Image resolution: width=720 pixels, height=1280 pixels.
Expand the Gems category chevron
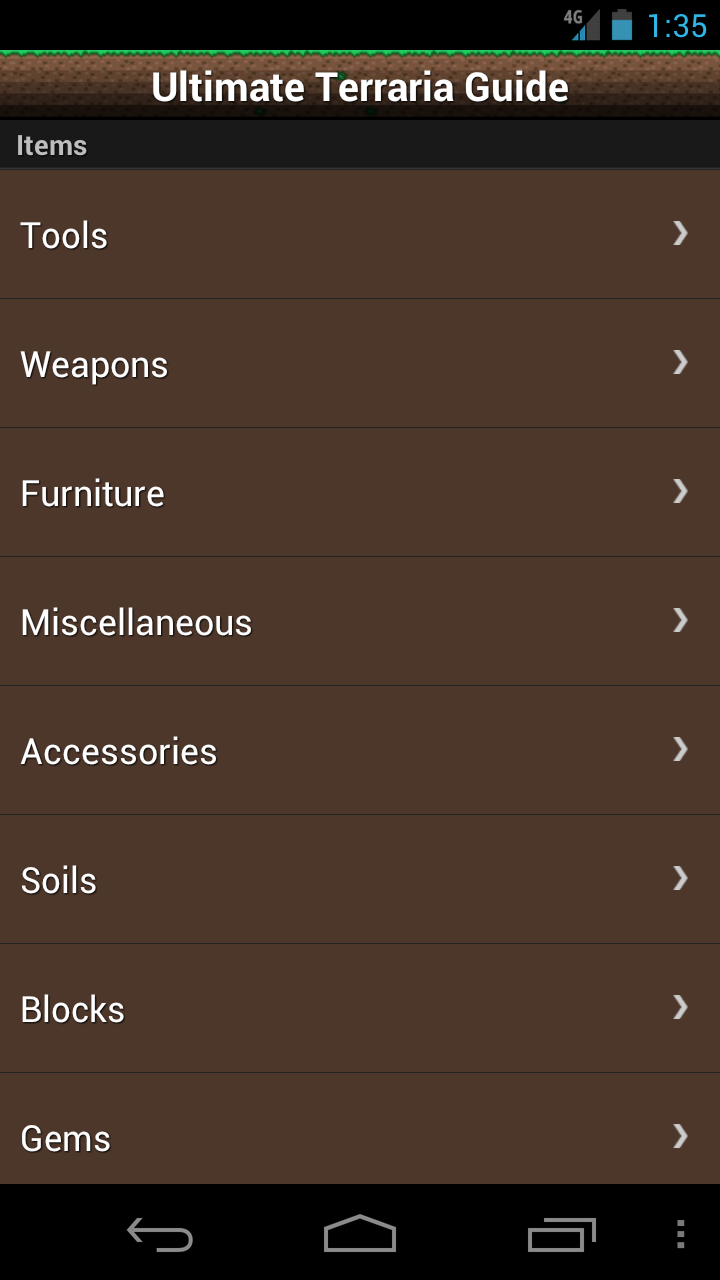tap(679, 1137)
